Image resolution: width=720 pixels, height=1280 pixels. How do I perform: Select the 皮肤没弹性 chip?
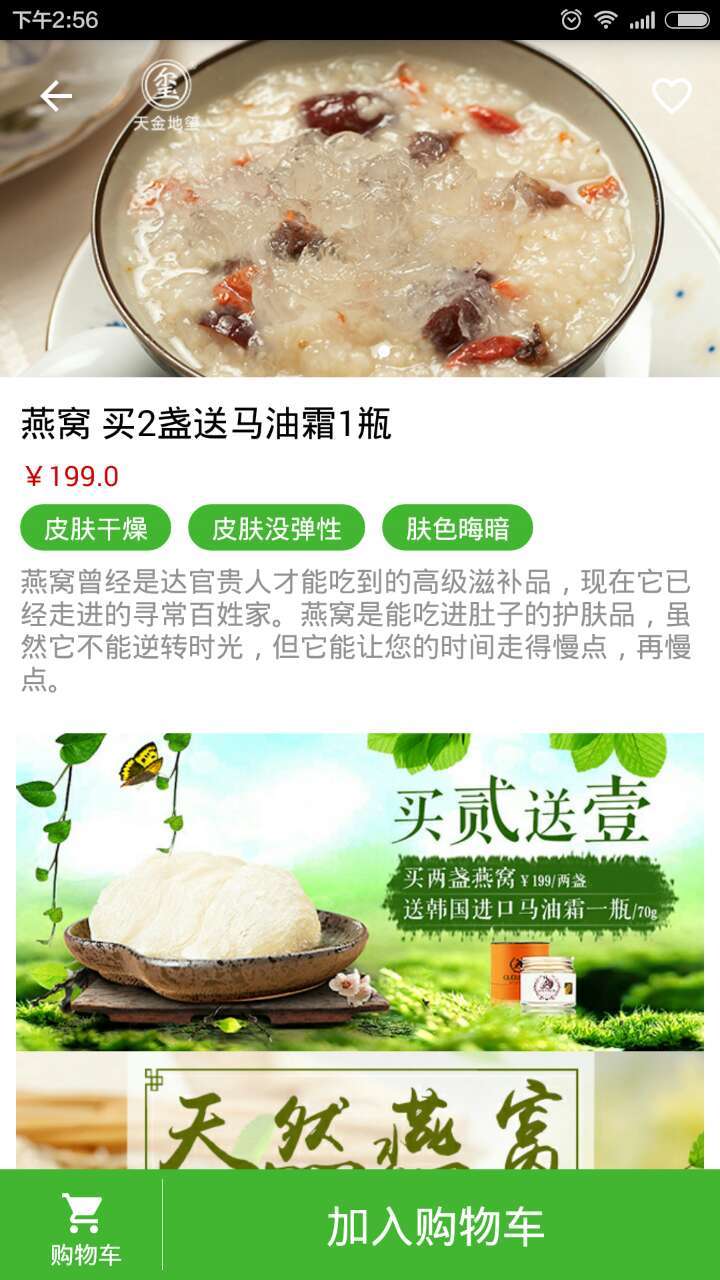click(x=276, y=528)
